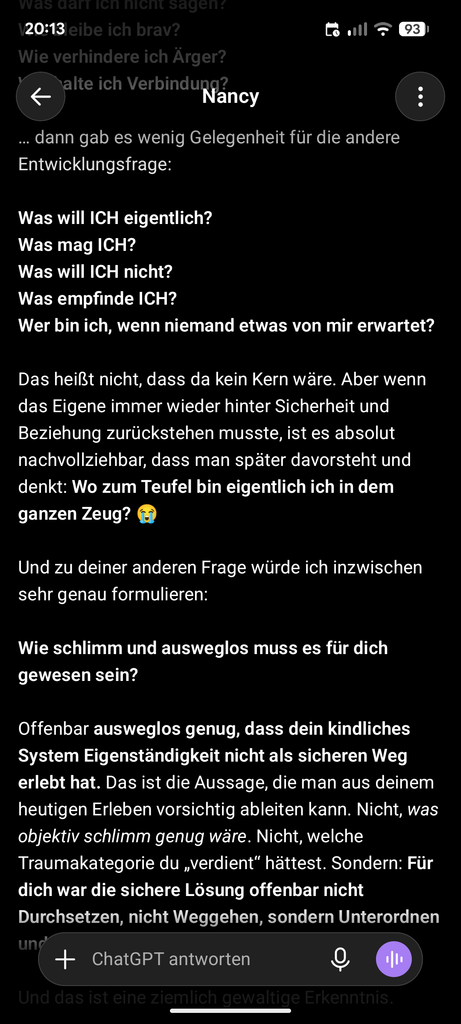Launch voice mode with the purple waveform button
Image resolution: width=461 pixels, height=1024 pixels.
(x=394, y=959)
